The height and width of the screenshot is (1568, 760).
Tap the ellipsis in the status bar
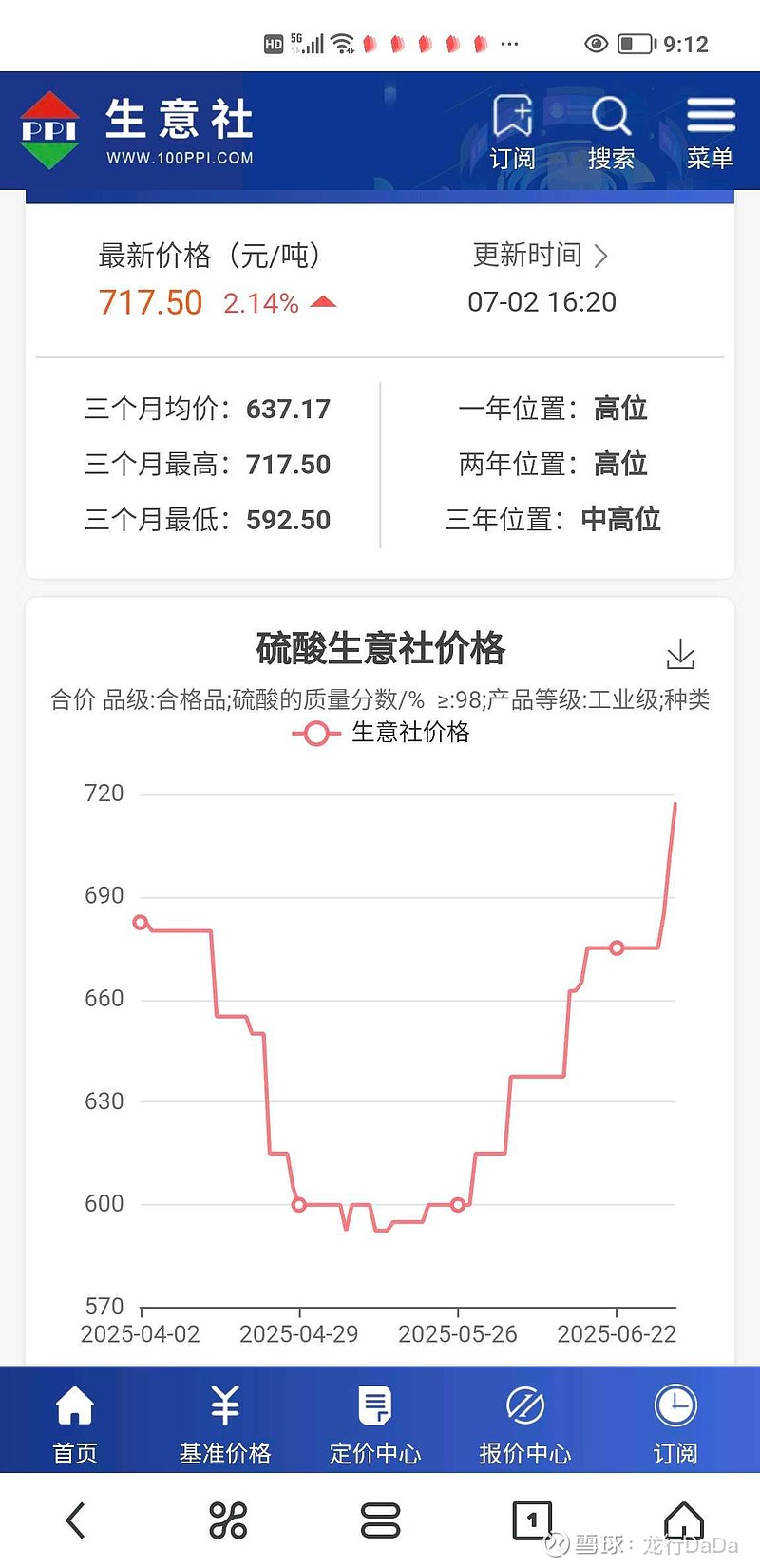pyautogui.click(x=509, y=44)
